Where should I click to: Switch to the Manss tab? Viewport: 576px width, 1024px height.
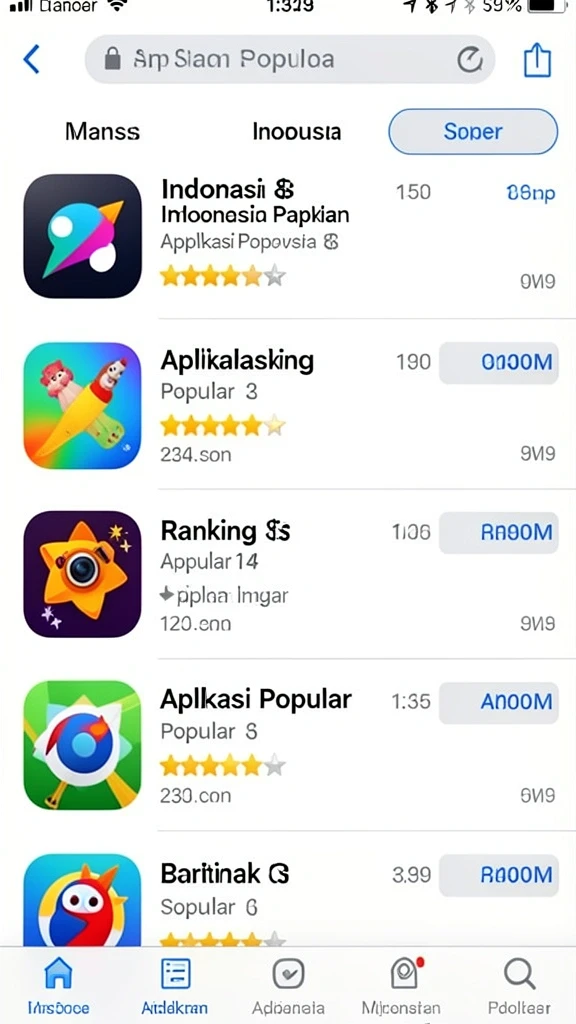[x=102, y=131]
